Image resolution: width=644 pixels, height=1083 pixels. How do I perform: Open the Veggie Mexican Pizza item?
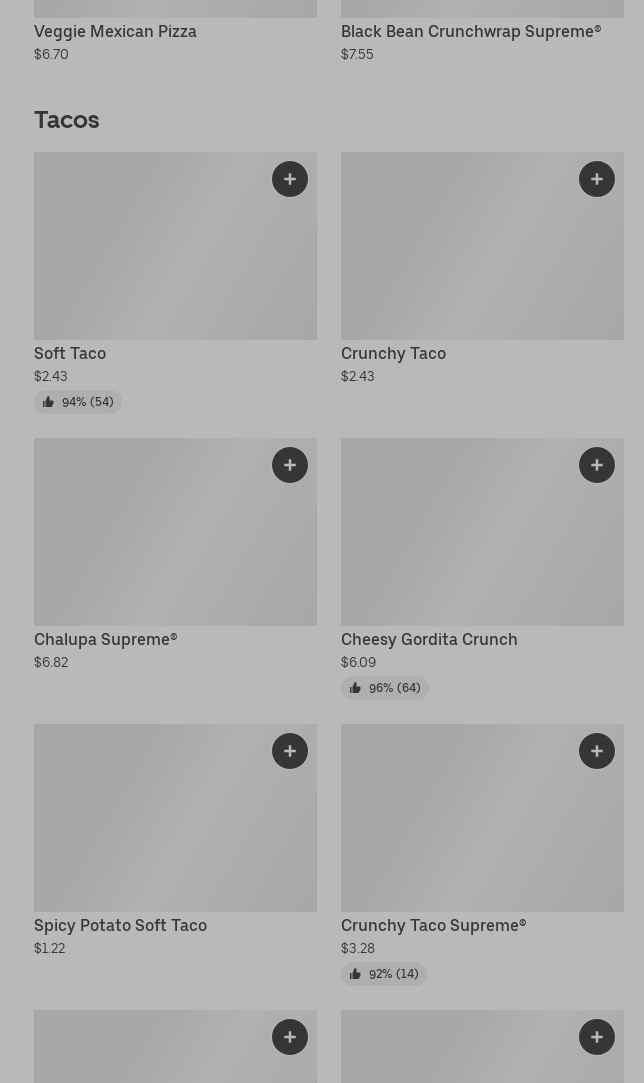pos(115,32)
